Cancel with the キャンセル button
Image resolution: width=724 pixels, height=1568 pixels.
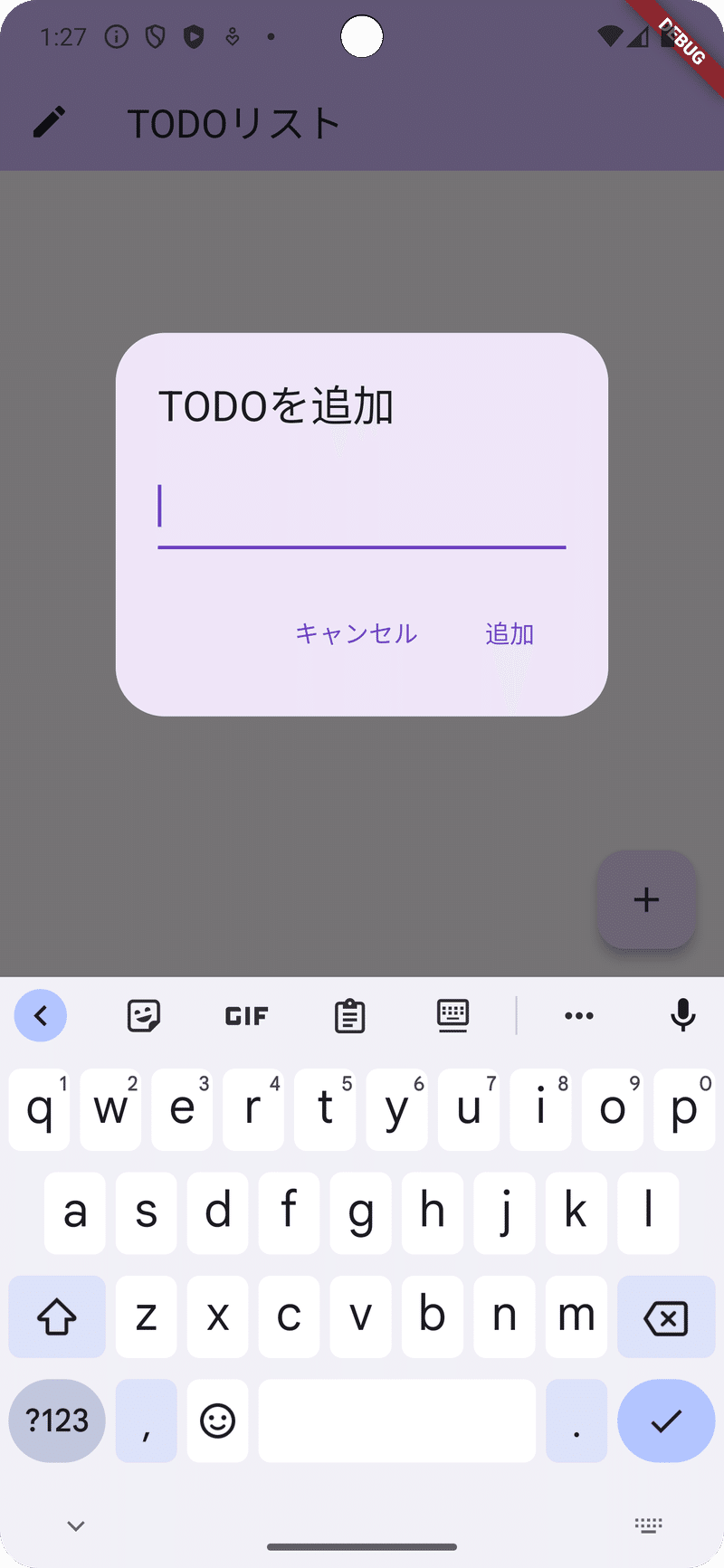(357, 633)
